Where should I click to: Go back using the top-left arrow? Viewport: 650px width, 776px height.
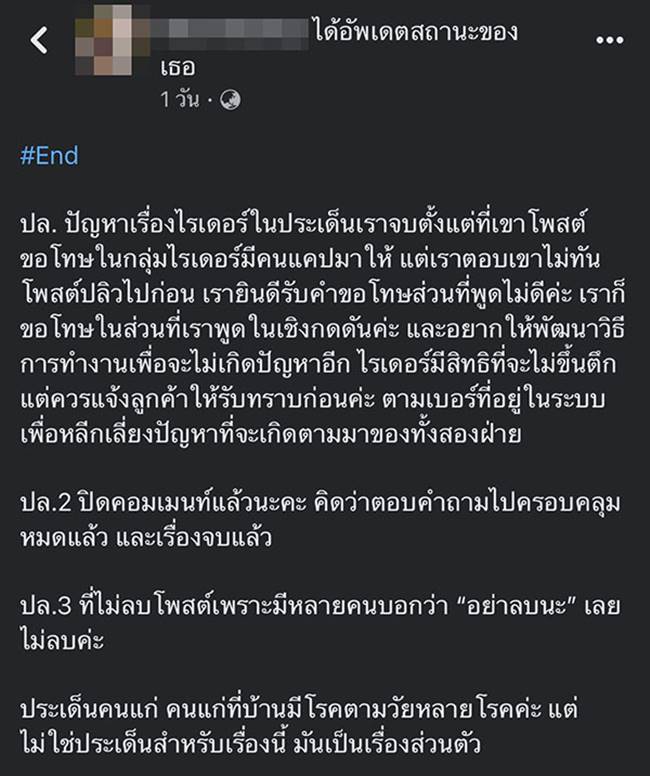tap(38, 41)
